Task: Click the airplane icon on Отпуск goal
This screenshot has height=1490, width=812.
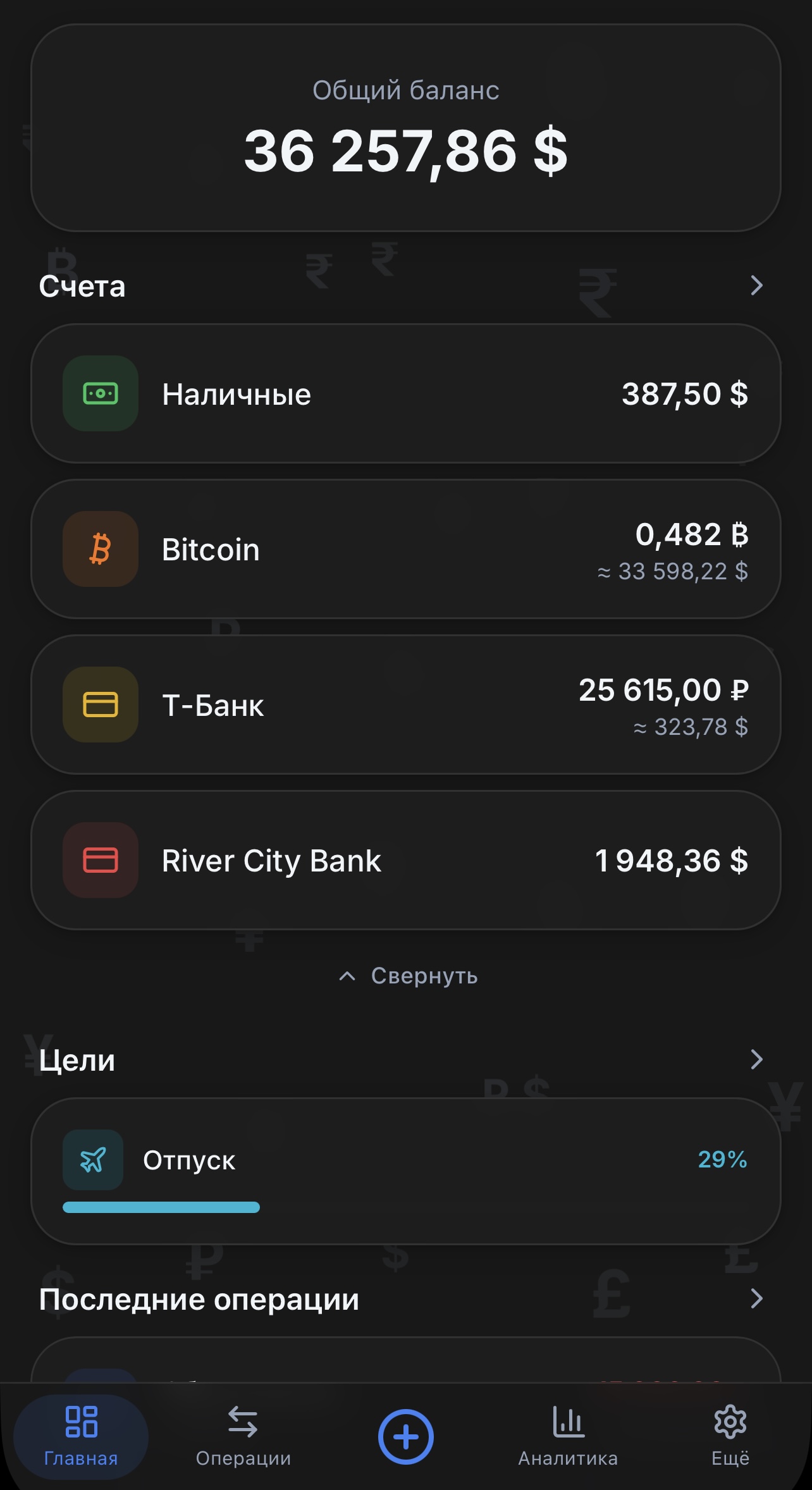Action: [x=92, y=1161]
